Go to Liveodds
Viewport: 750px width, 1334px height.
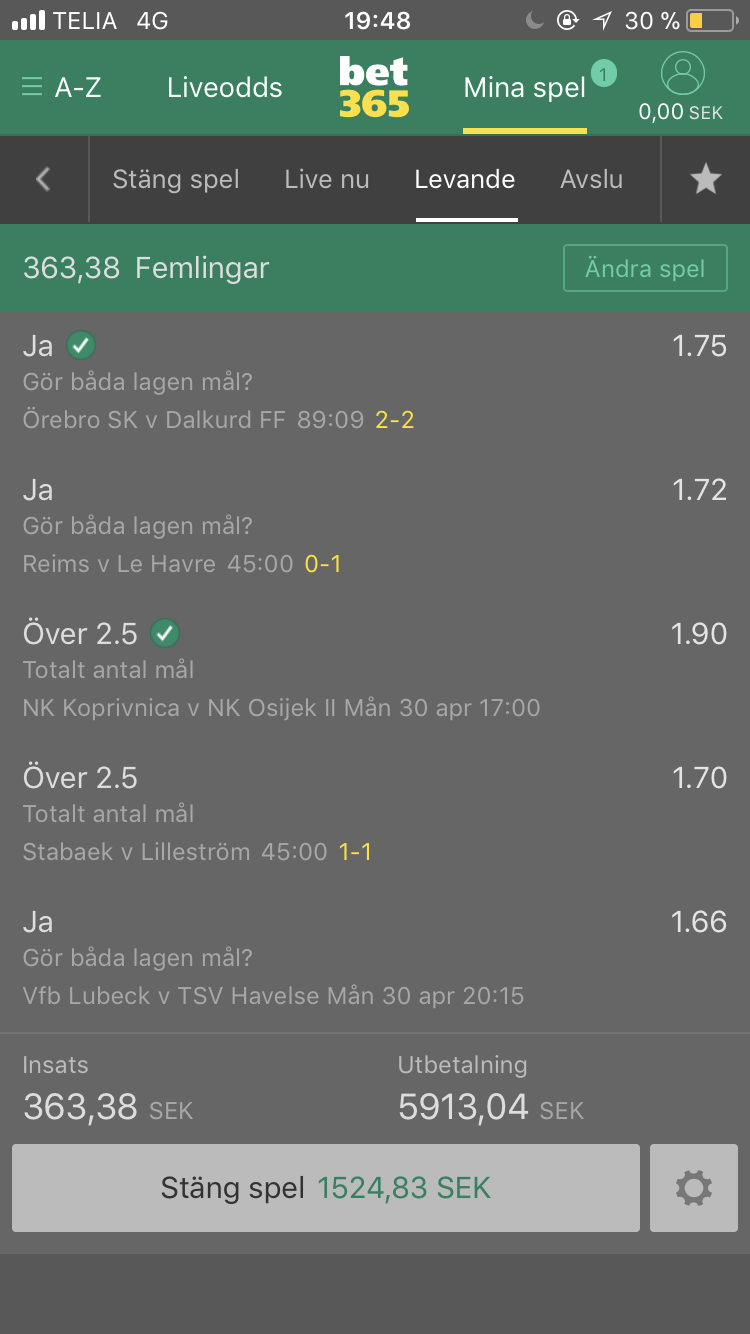click(225, 87)
